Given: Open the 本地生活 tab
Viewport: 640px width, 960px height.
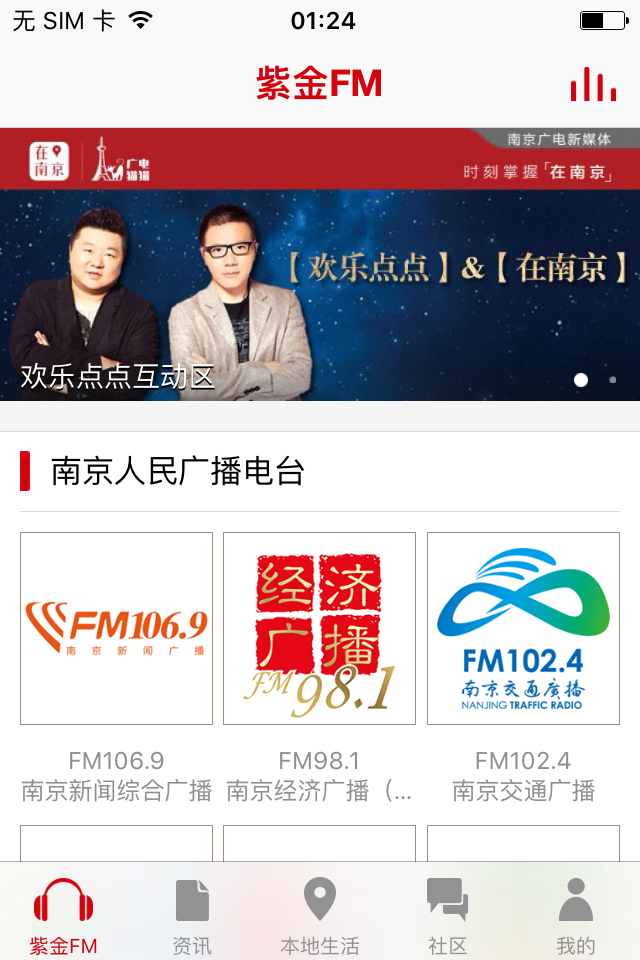Looking at the screenshot, I should (320, 915).
